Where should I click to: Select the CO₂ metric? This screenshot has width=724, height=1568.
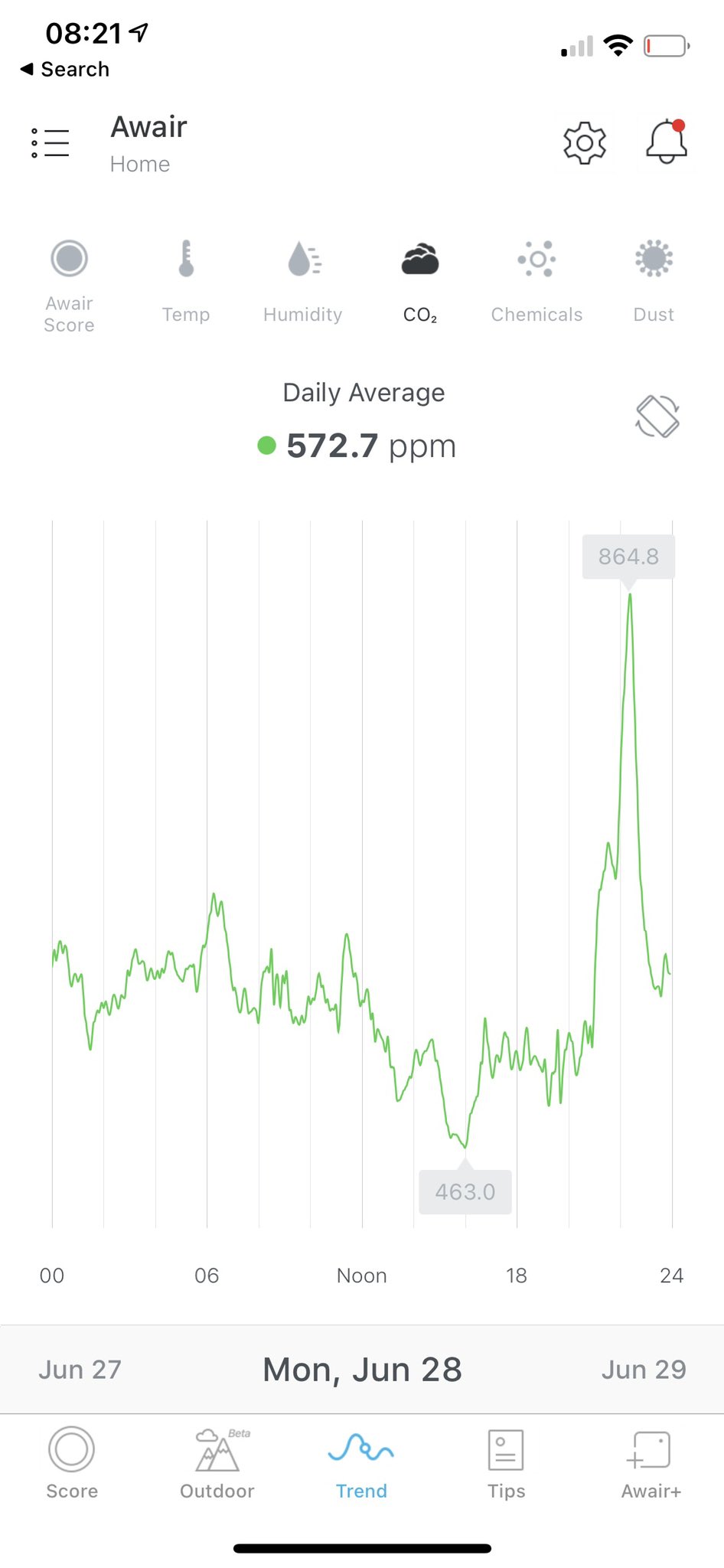coord(420,281)
